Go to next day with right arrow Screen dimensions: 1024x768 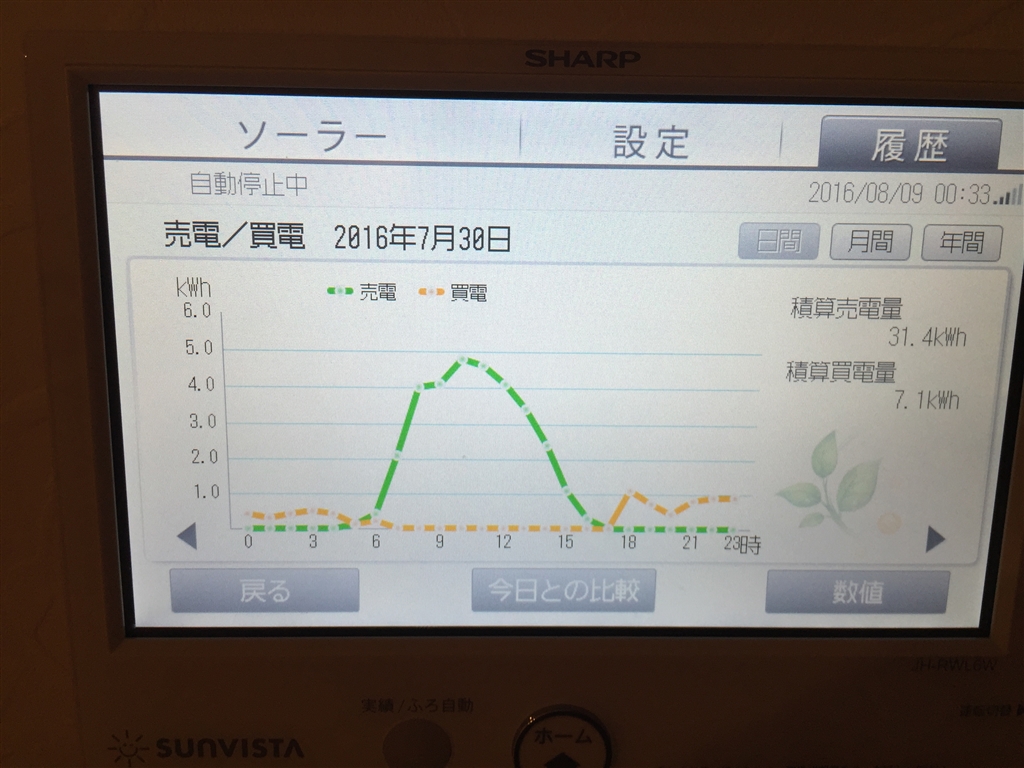(x=935, y=540)
